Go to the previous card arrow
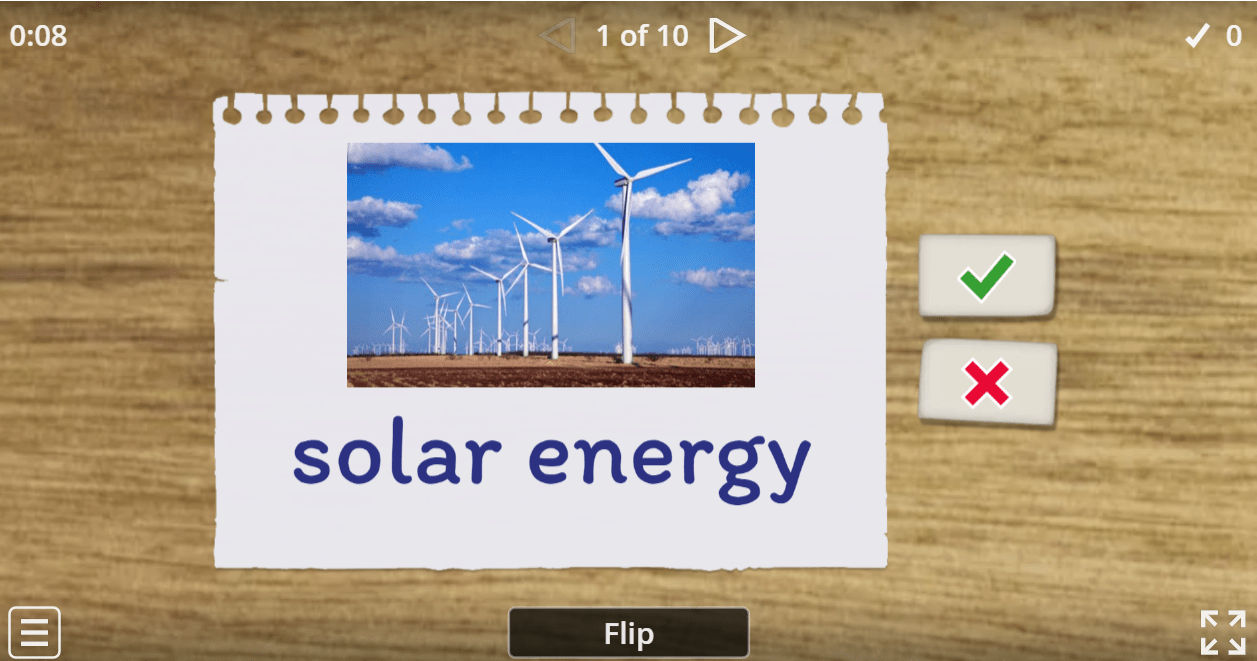 click(557, 36)
